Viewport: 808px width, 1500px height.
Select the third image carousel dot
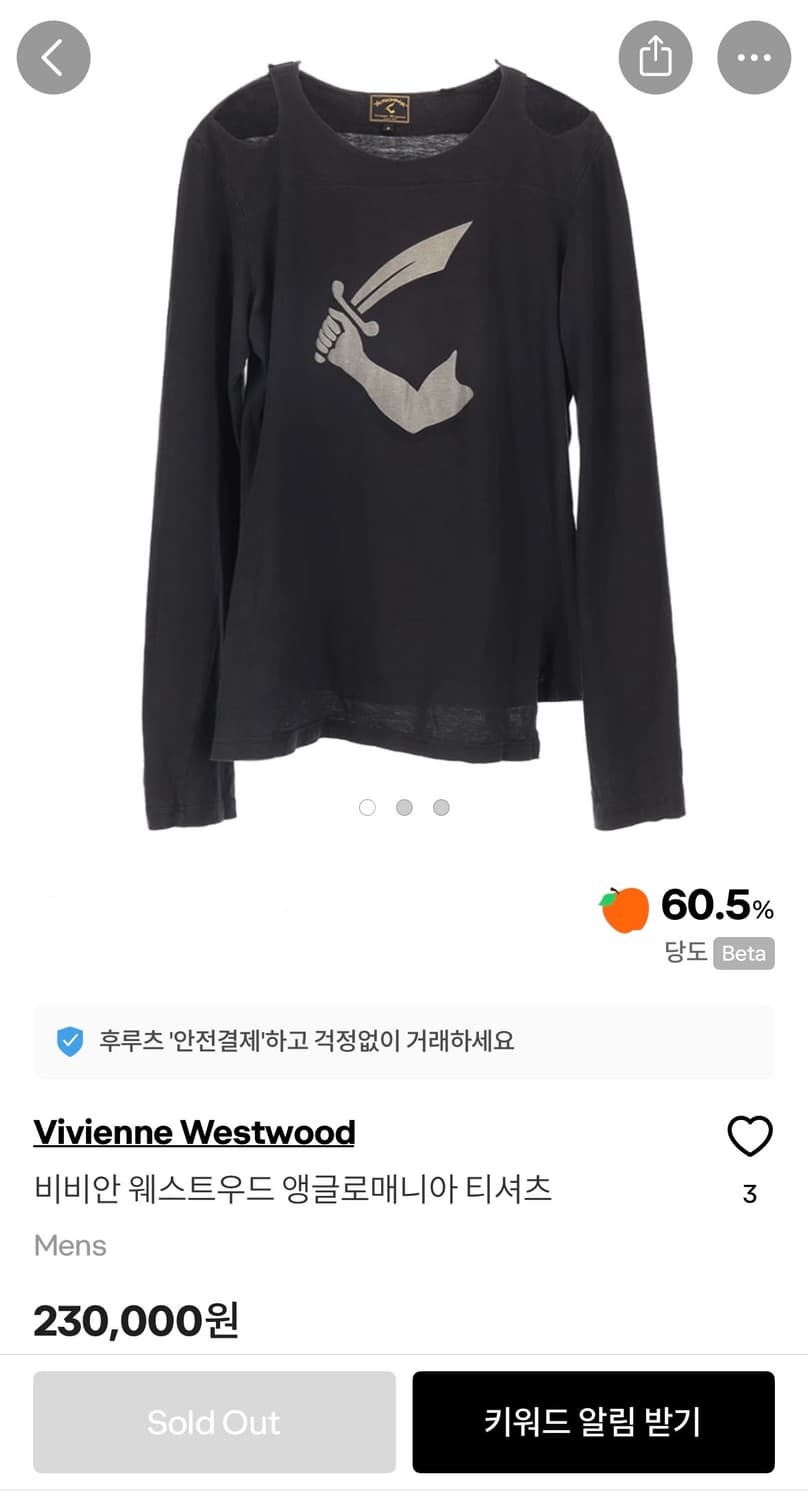point(441,807)
